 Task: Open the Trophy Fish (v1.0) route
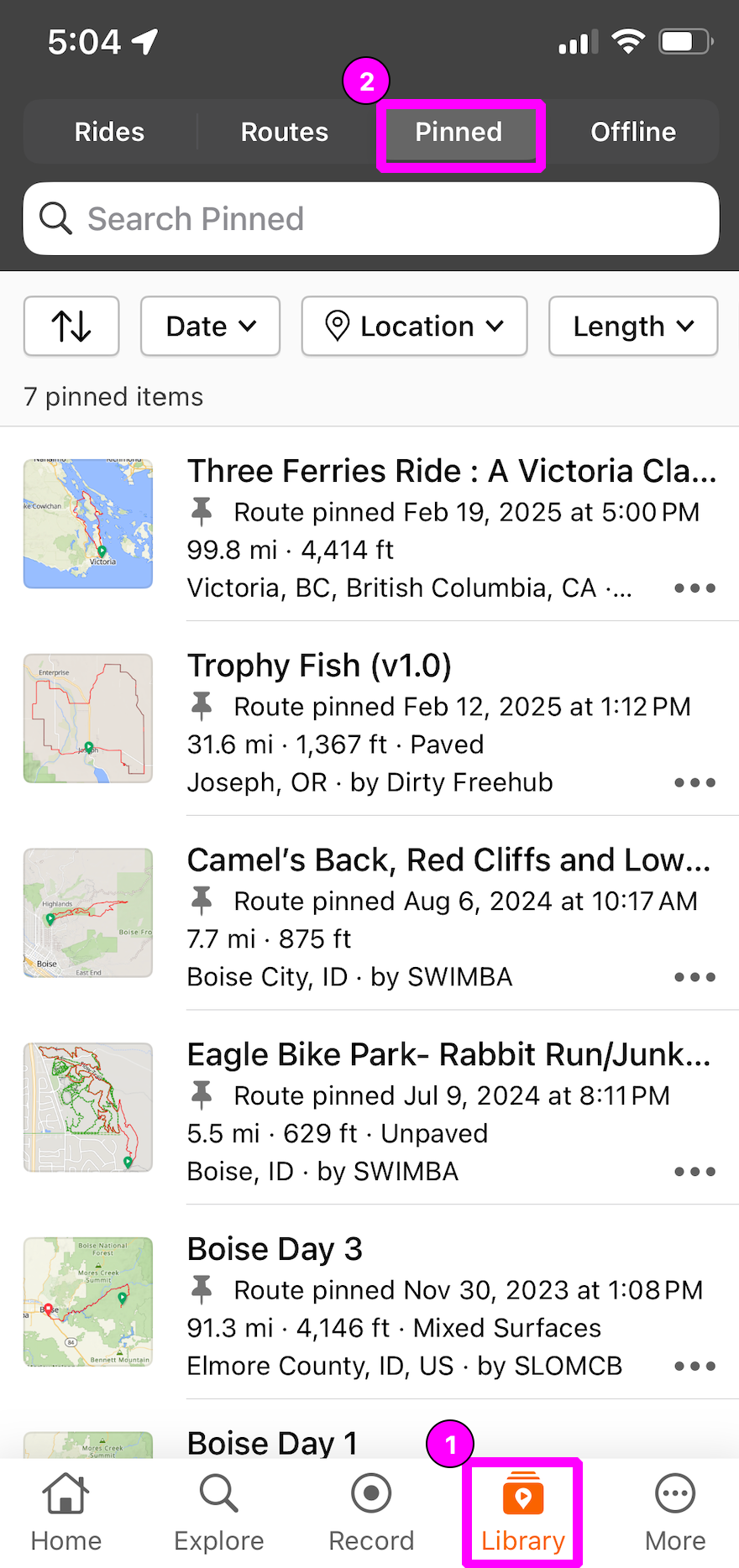(319, 666)
